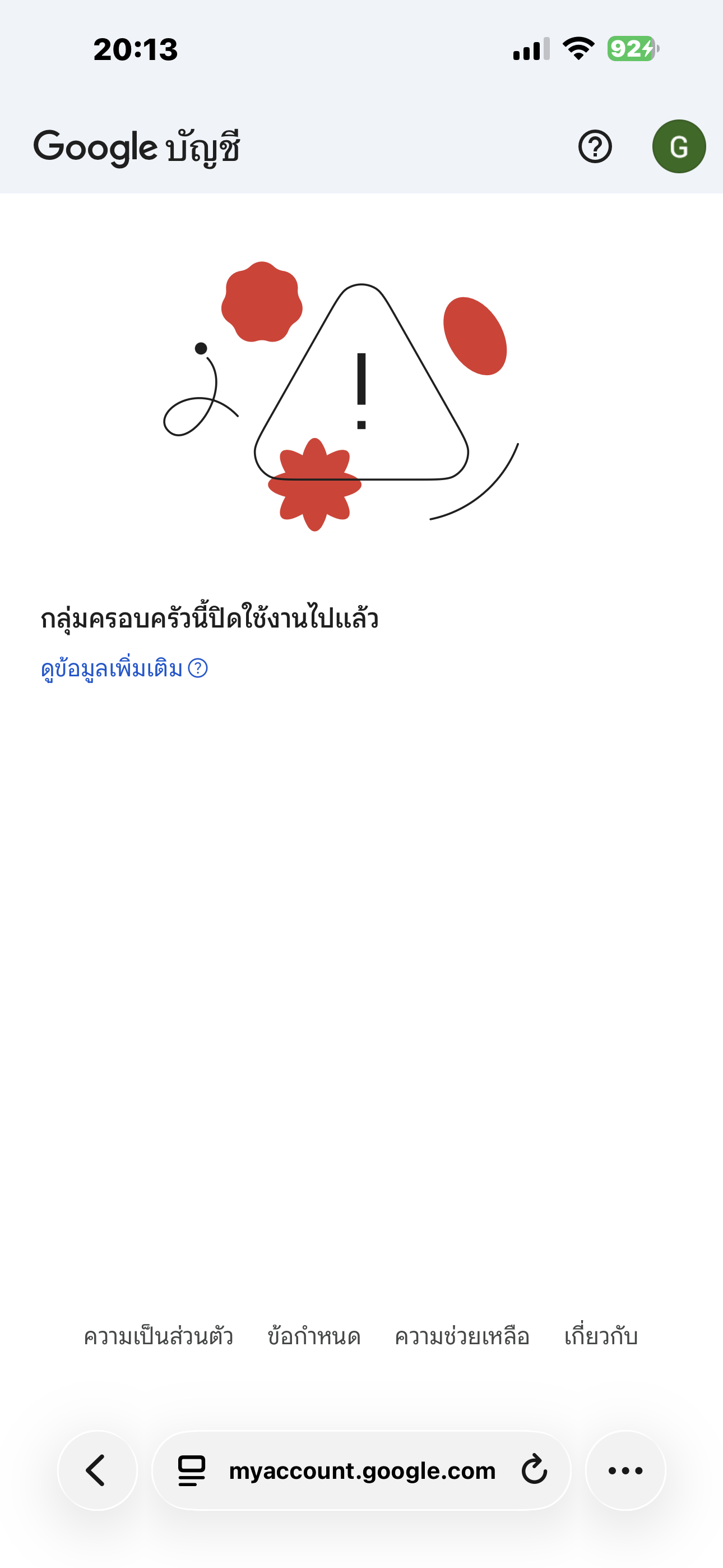Open the page settings icon in address bar
The height and width of the screenshot is (1568, 723).
click(x=192, y=1470)
